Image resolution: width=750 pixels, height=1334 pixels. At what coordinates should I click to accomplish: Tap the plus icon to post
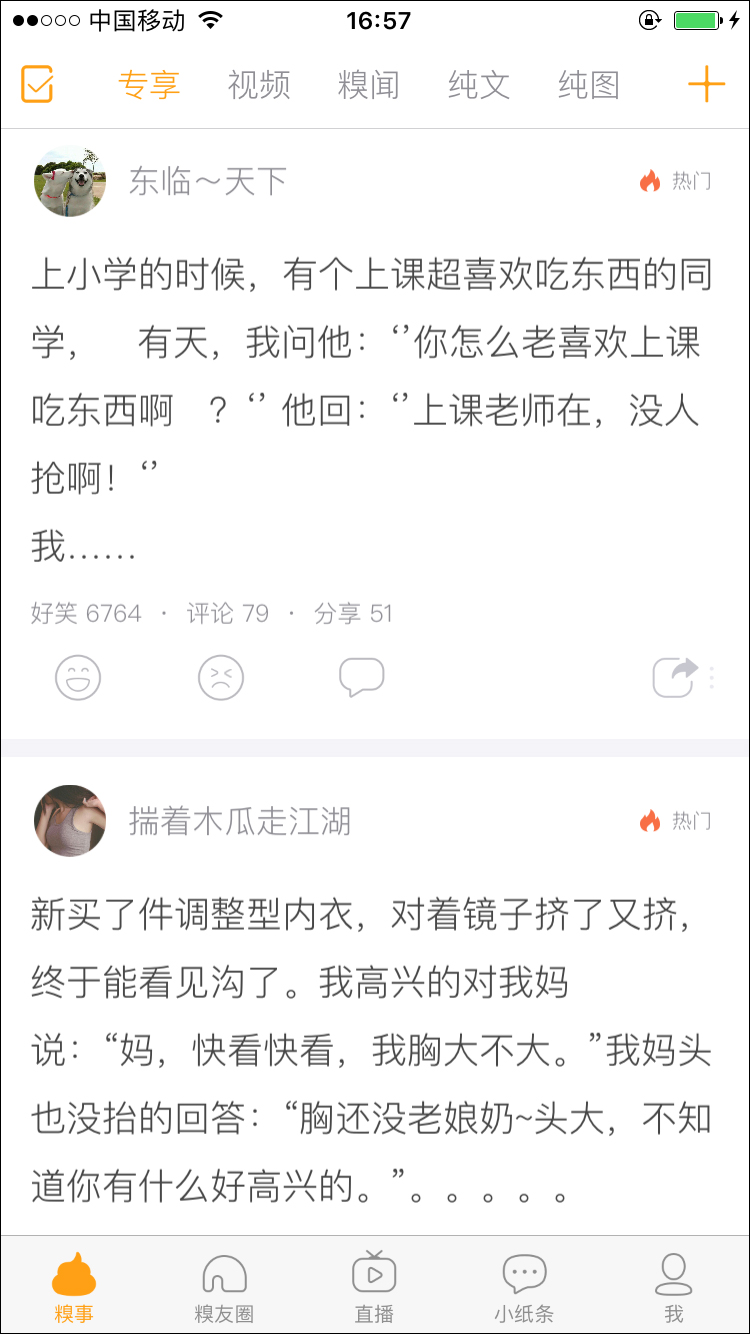click(x=706, y=85)
